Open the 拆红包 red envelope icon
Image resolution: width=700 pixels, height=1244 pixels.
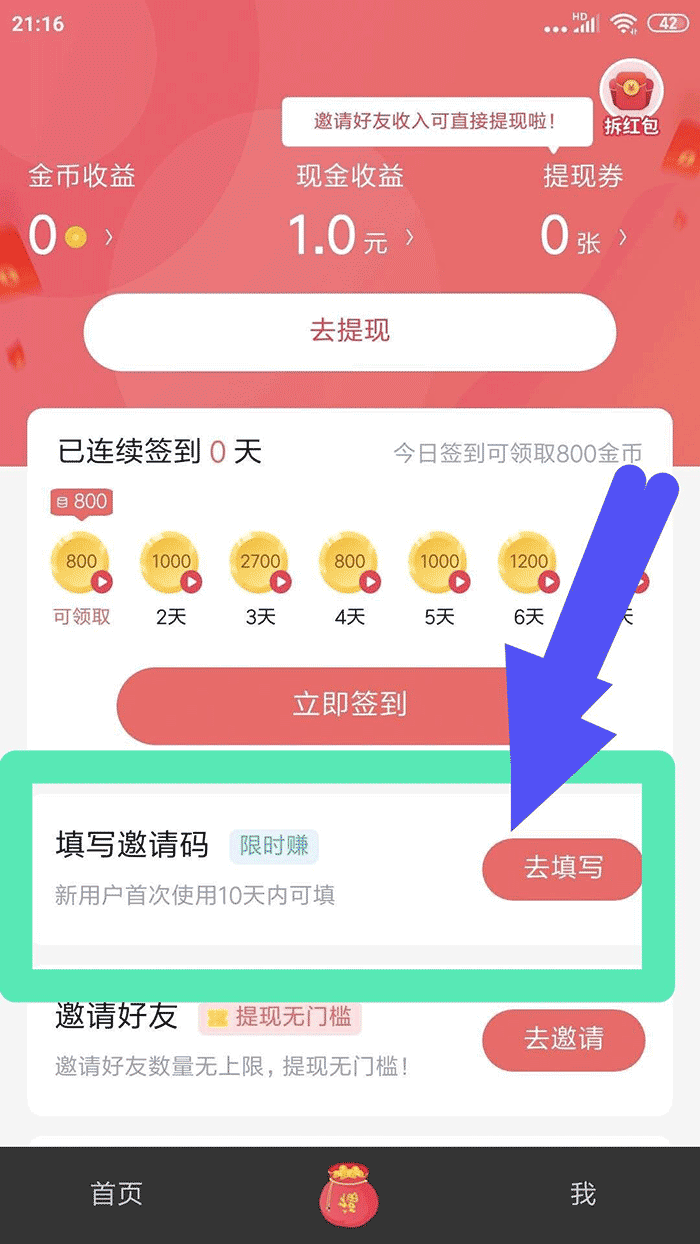(631, 99)
